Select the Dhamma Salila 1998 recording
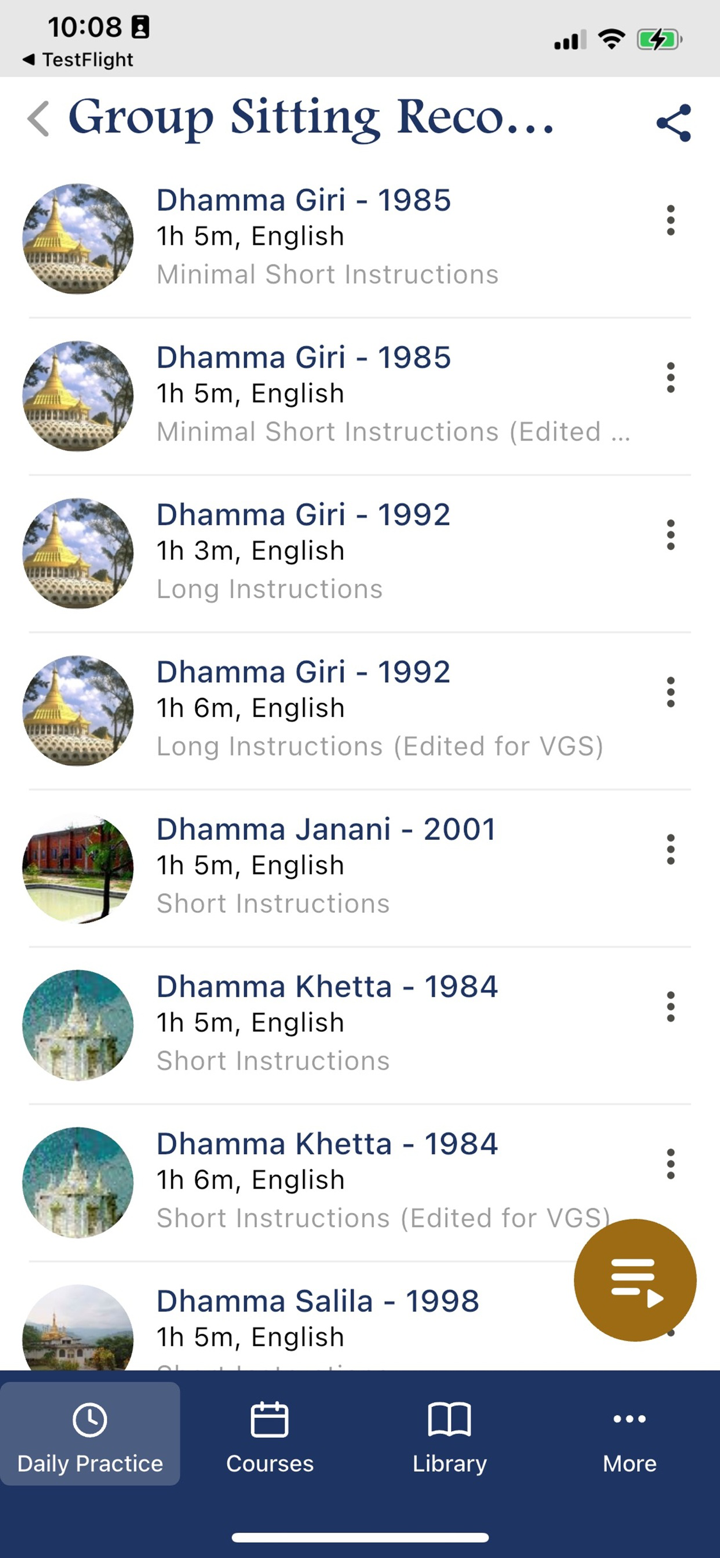The height and width of the screenshot is (1558, 720). point(318,1301)
